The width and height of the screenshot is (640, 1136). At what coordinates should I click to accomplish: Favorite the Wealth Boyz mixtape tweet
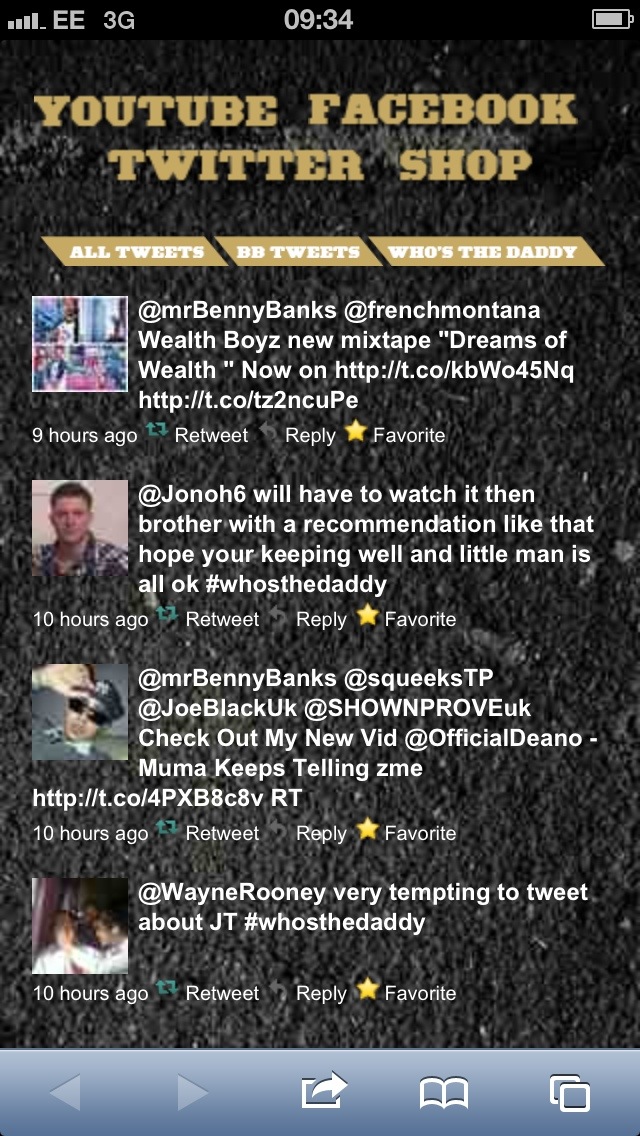click(395, 435)
